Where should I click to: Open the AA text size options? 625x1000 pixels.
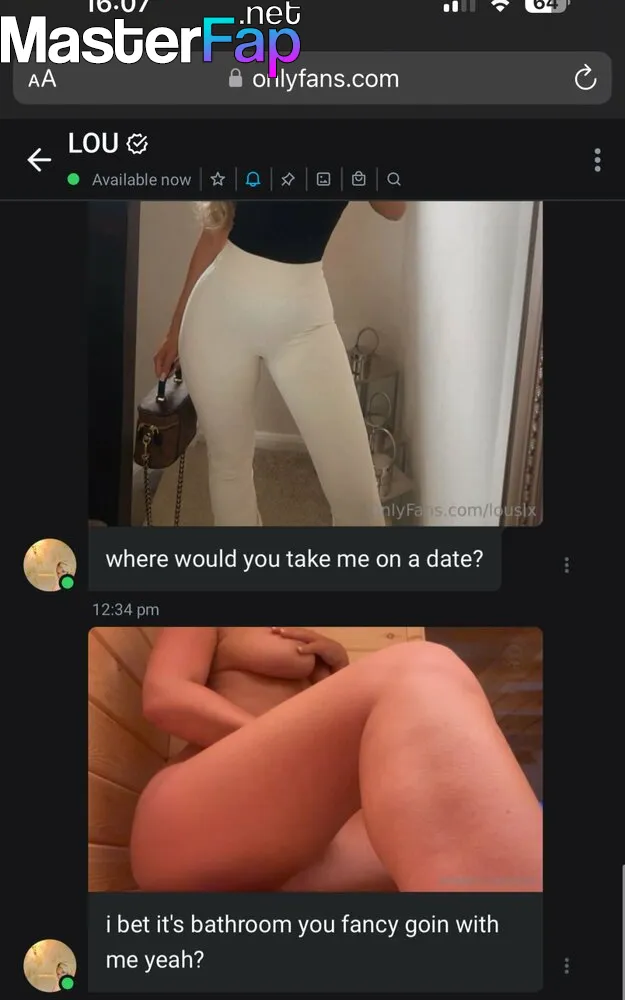pos(42,79)
